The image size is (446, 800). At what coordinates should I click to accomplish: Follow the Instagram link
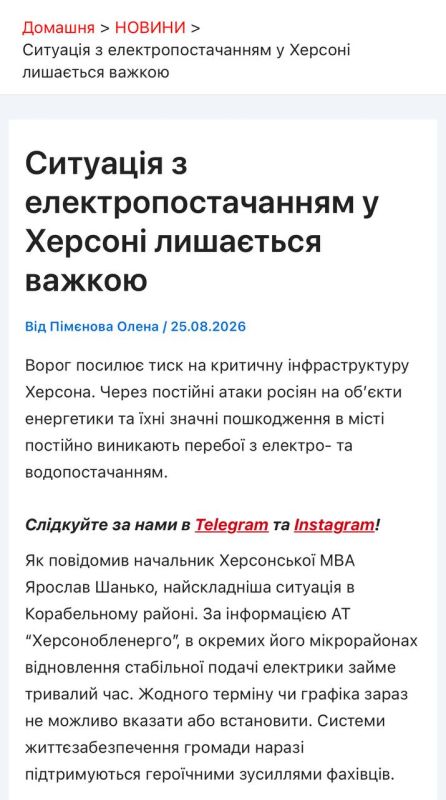pyautogui.click(x=334, y=524)
